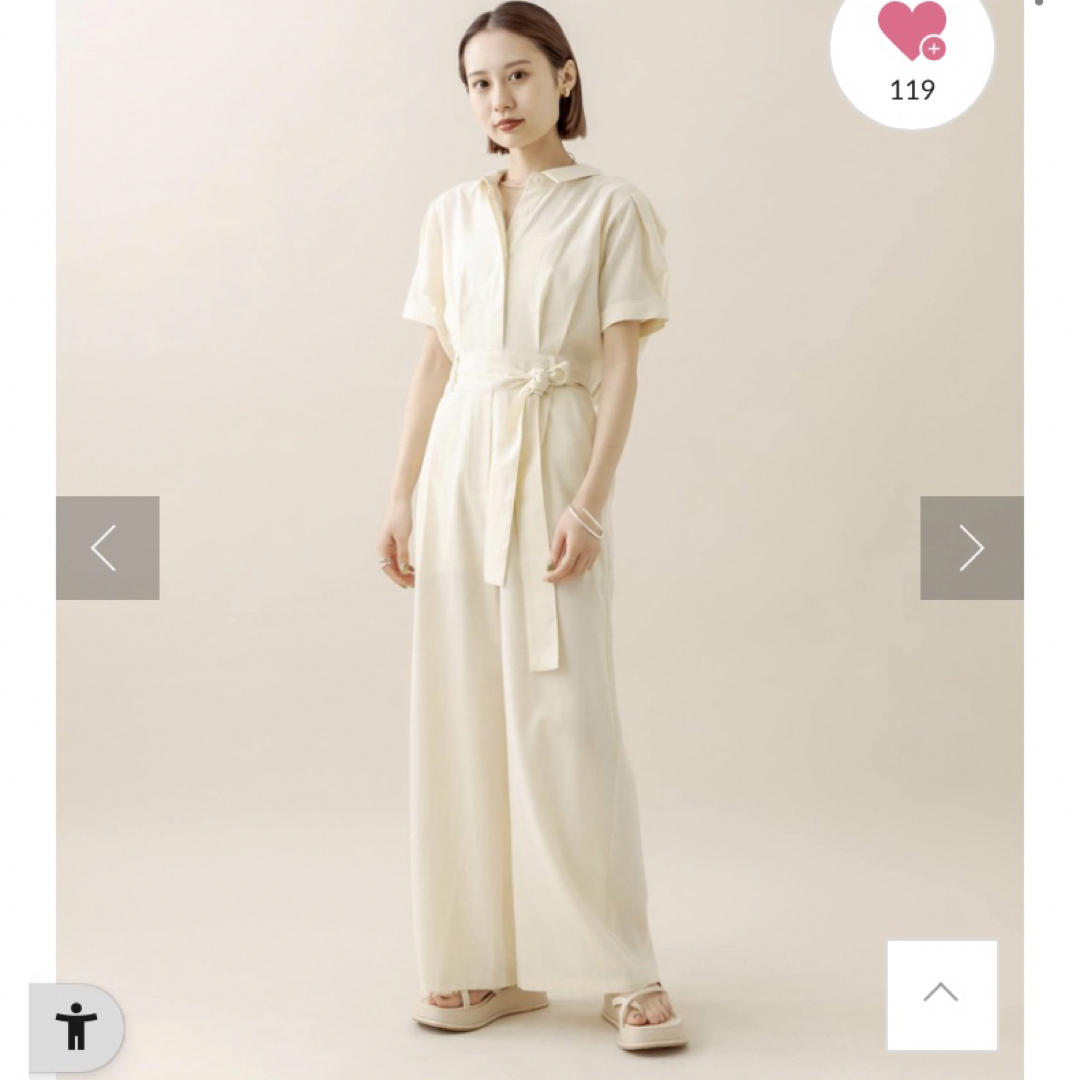This screenshot has width=1080, height=1080.
Task: Show the next product photo
Action: [x=971, y=548]
